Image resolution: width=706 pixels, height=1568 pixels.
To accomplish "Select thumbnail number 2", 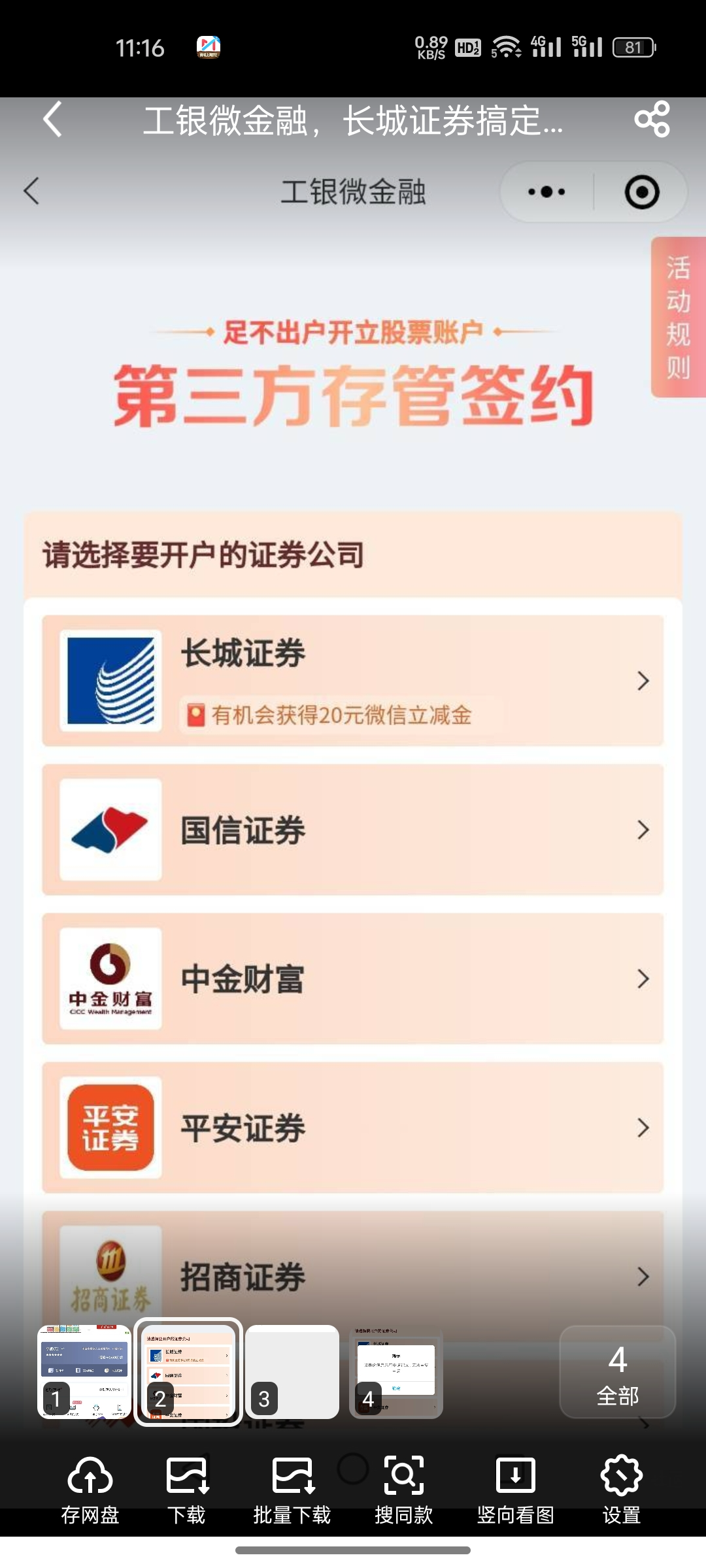I will [x=188, y=1371].
